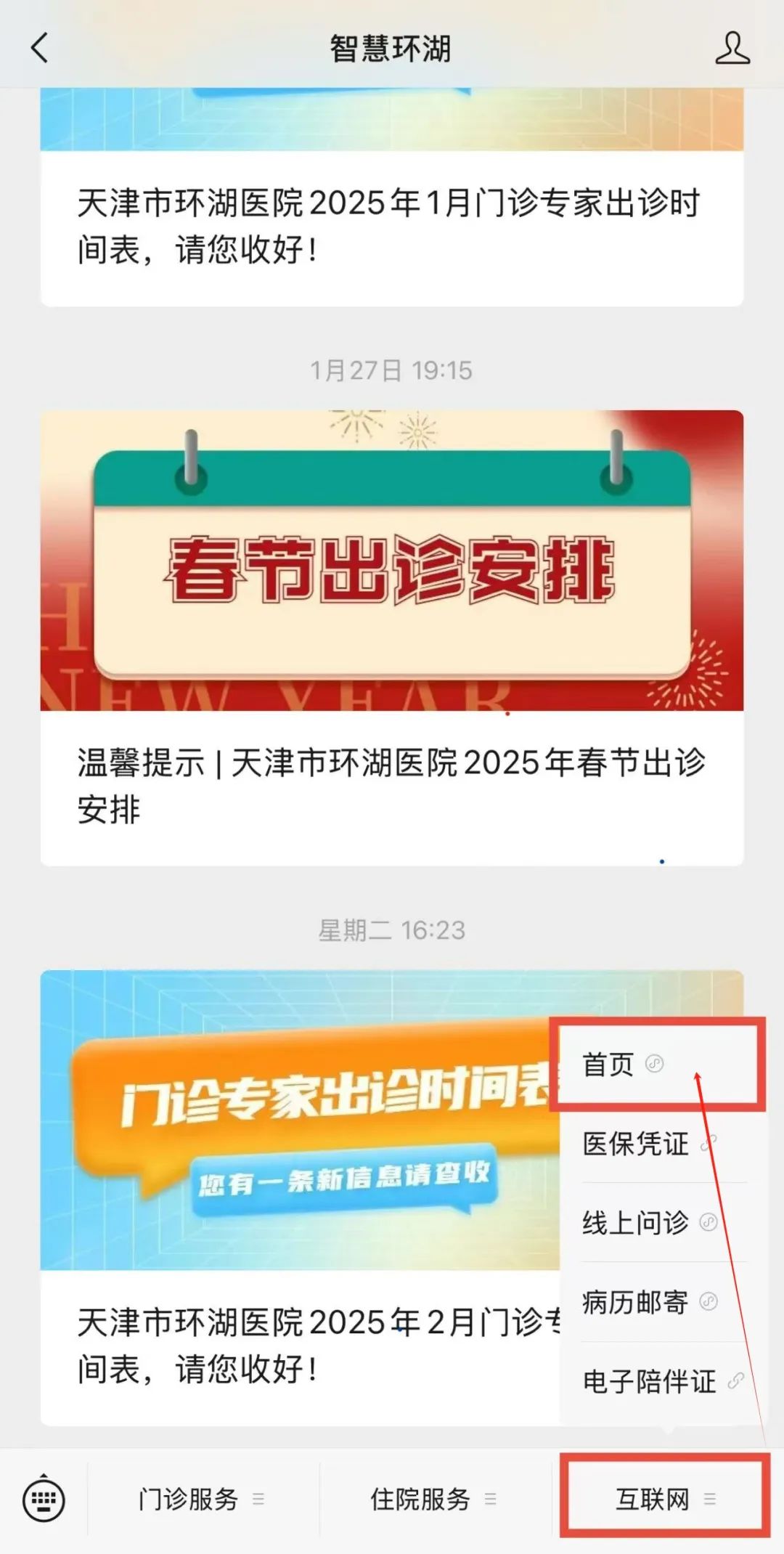Expand the 住院服务 menu
This screenshot has height=1554, width=784.
click(434, 1499)
